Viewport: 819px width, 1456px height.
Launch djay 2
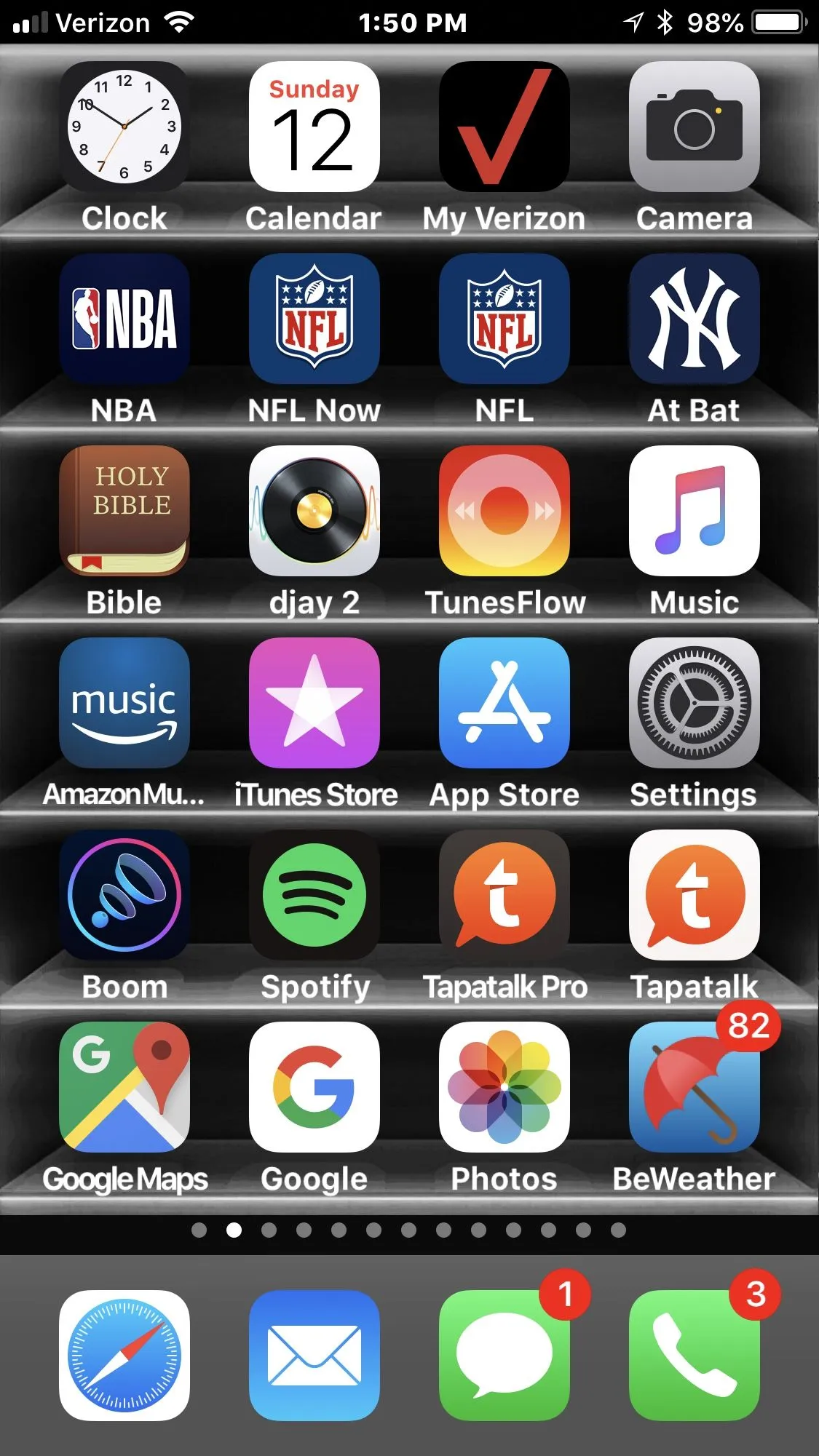click(x=314, y=511)
